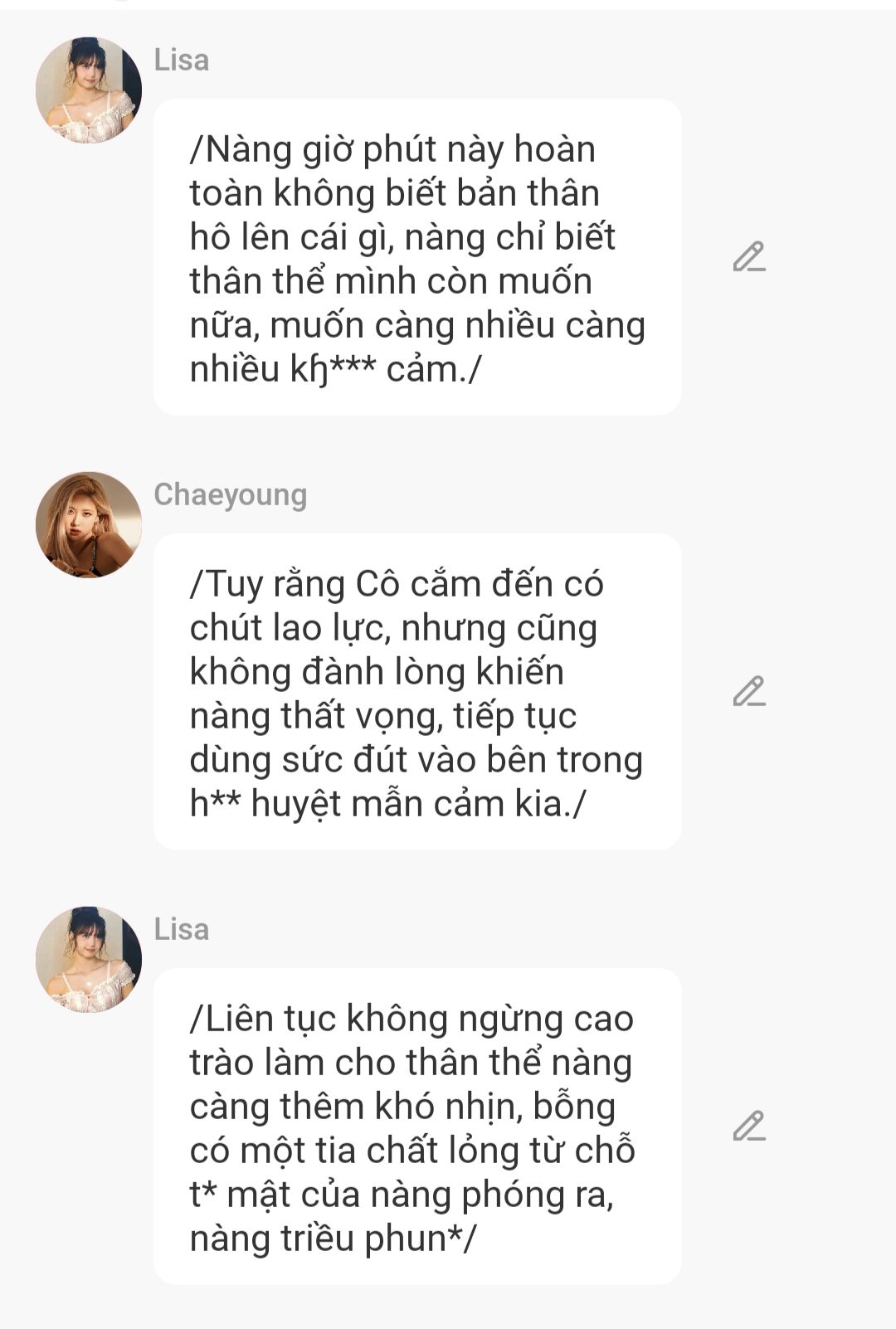Edit Lisa's message starting "Nàng giờ phút này"
Screen dimensions: 896x1329
click(x=748, y=257)
